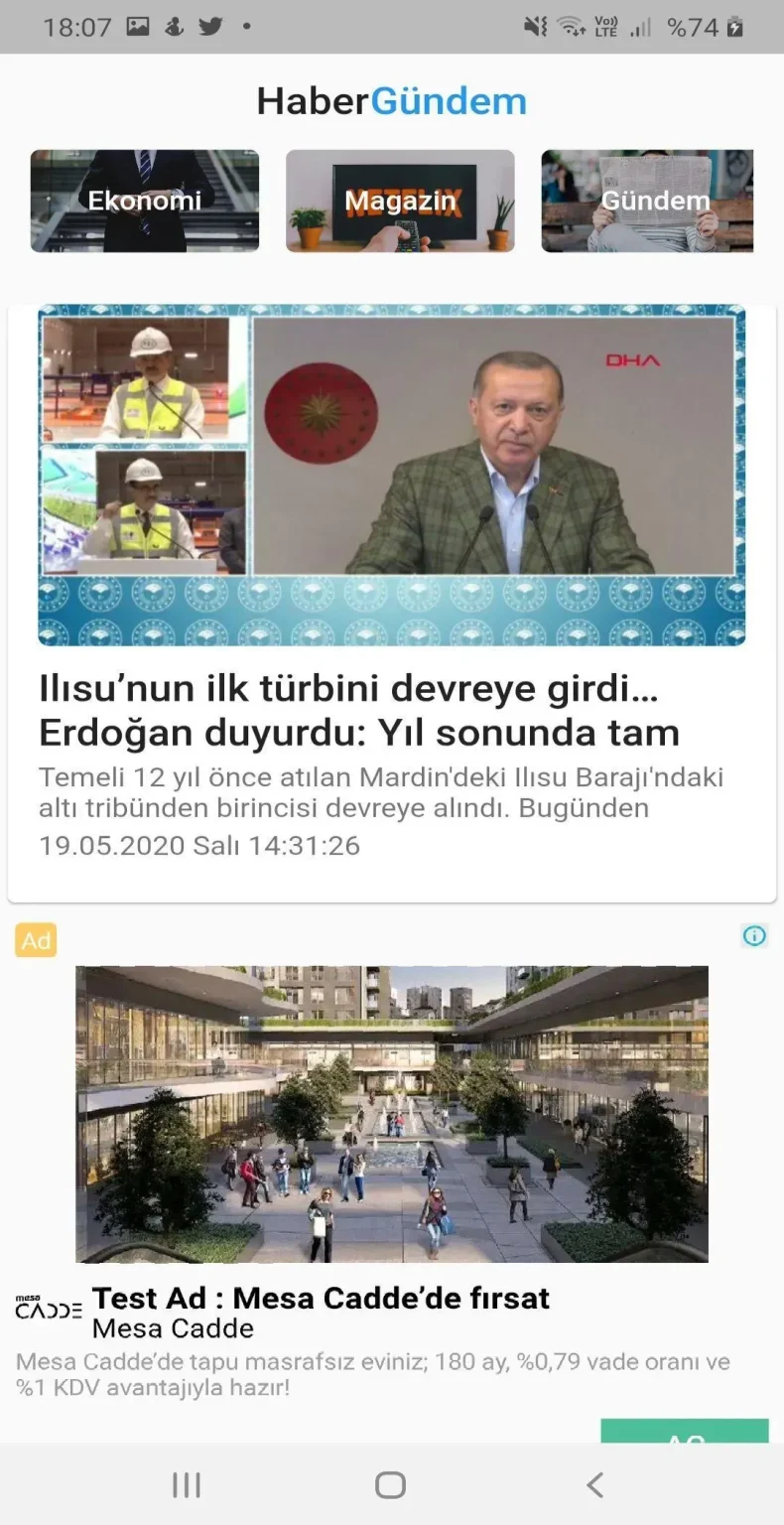
Task: Tap the Mesa Cadde courtyard advertisement image
Action: tap(390, 1114)
